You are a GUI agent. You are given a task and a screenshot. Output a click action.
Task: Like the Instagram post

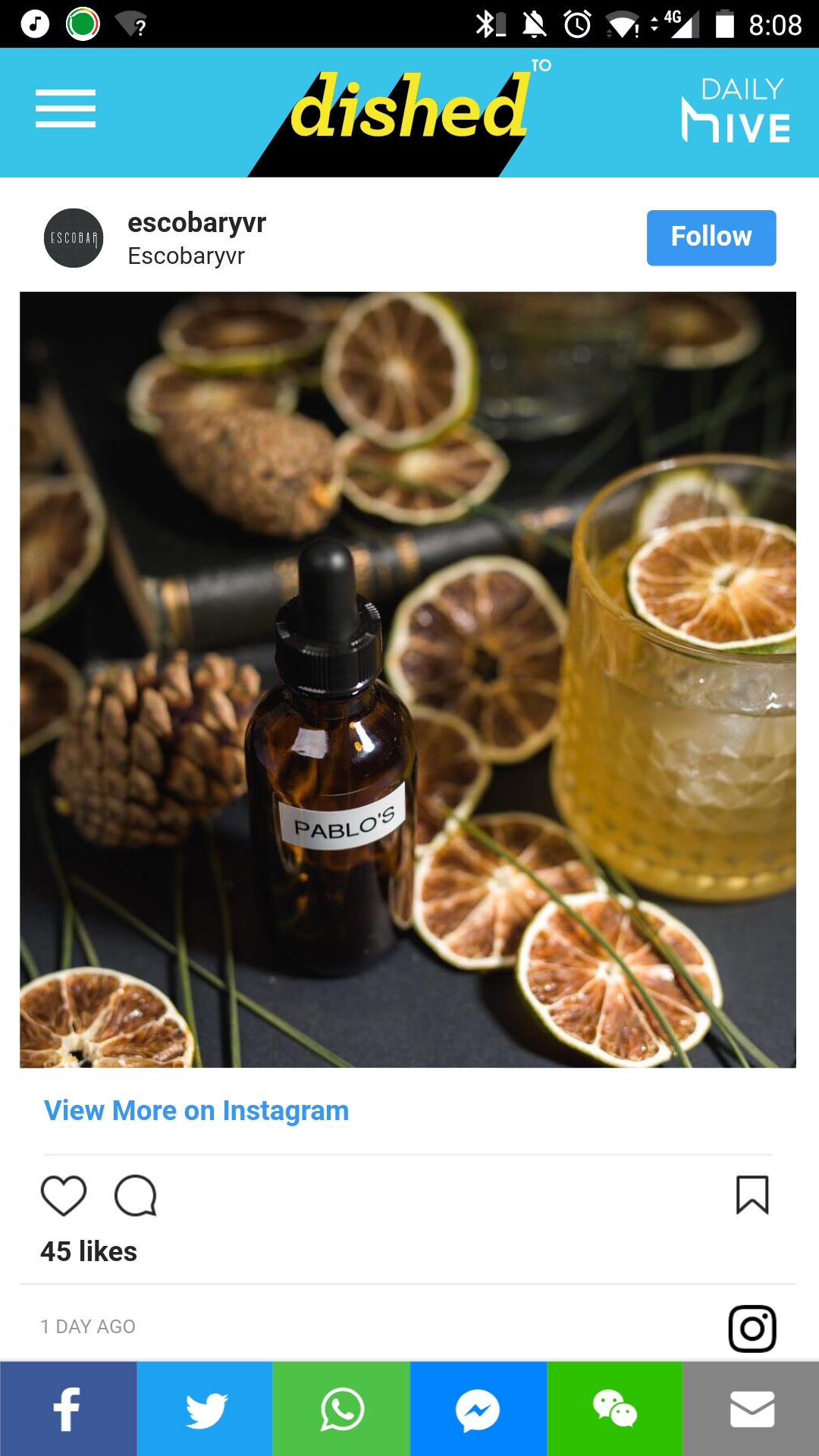pyautogui.click(x=63, y=1196)
